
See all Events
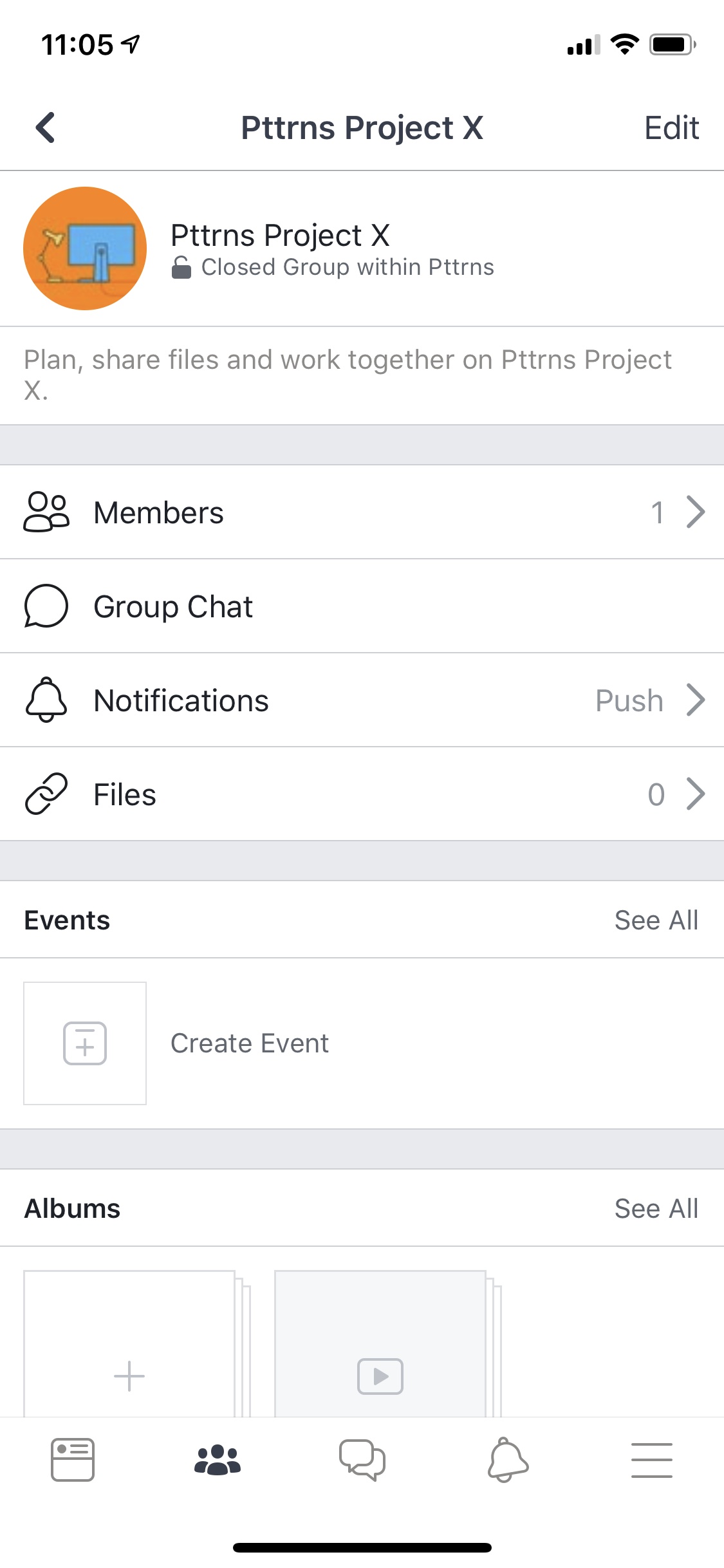coord(656,920)
